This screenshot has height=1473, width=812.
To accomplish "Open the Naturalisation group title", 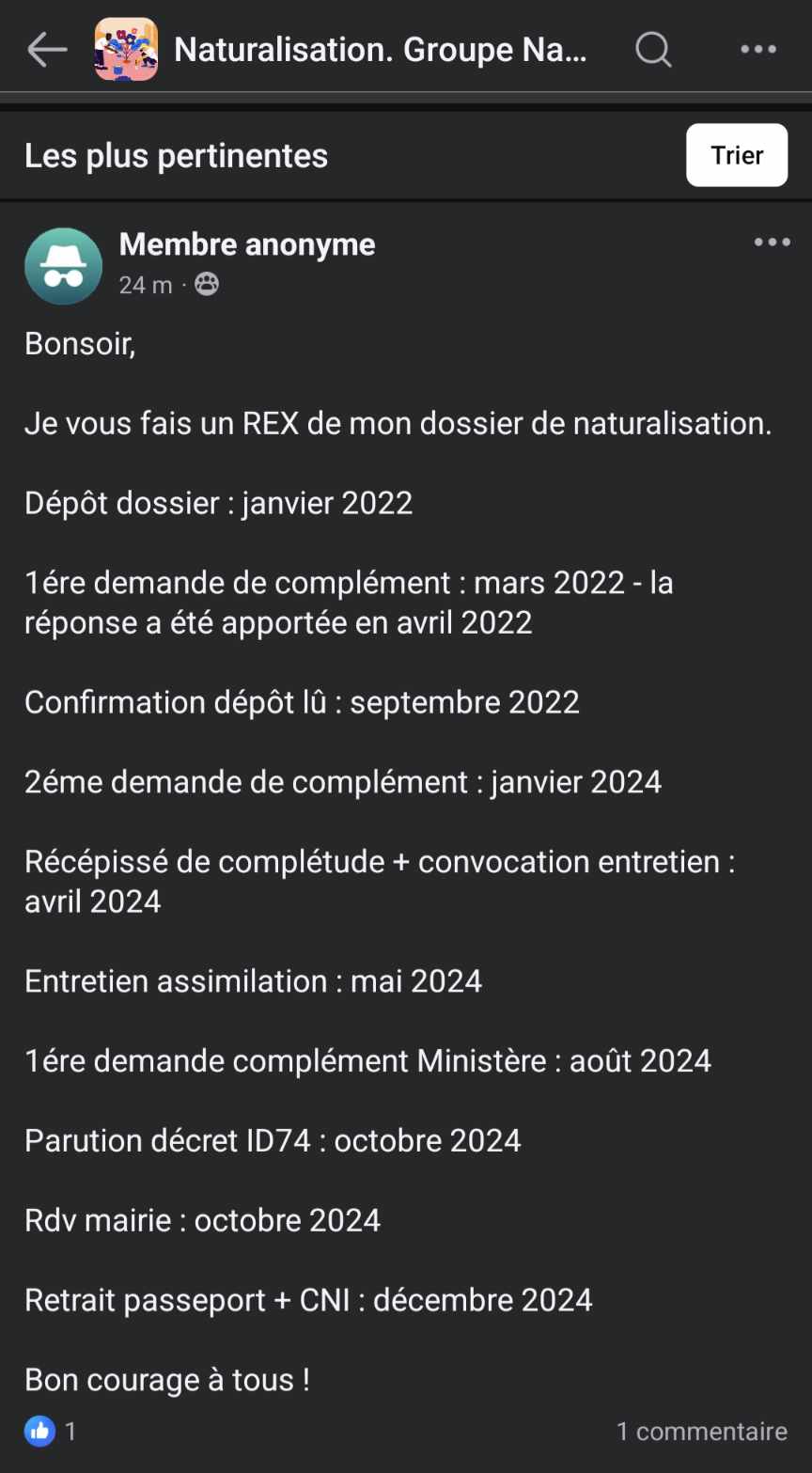I will coord(381,50).
